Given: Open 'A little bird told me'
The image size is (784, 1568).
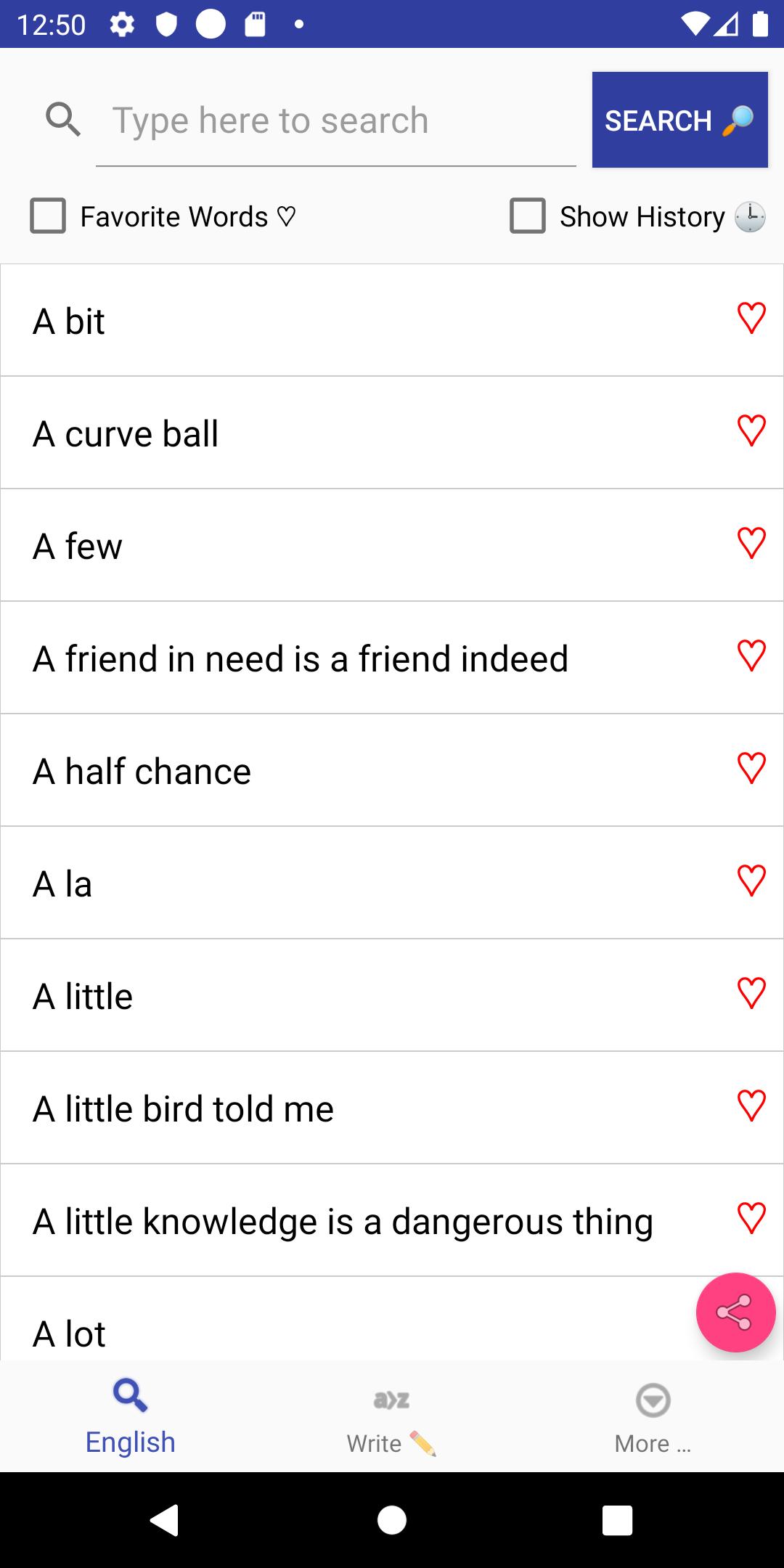Looking at the screenshot, I should 183,1108.
